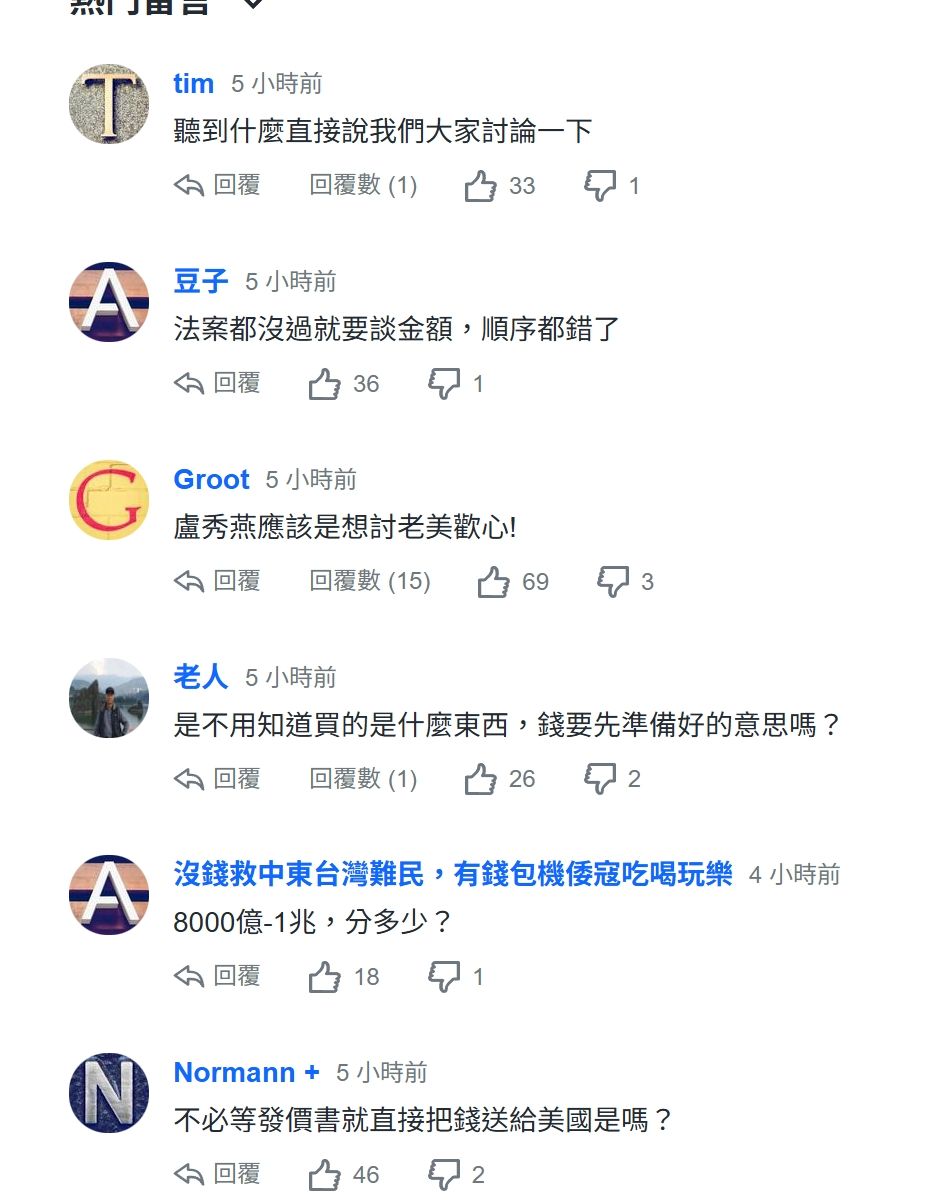Reply to 豆子's comment
Screen dimensions: 932x1202
[x=217, y=383]
